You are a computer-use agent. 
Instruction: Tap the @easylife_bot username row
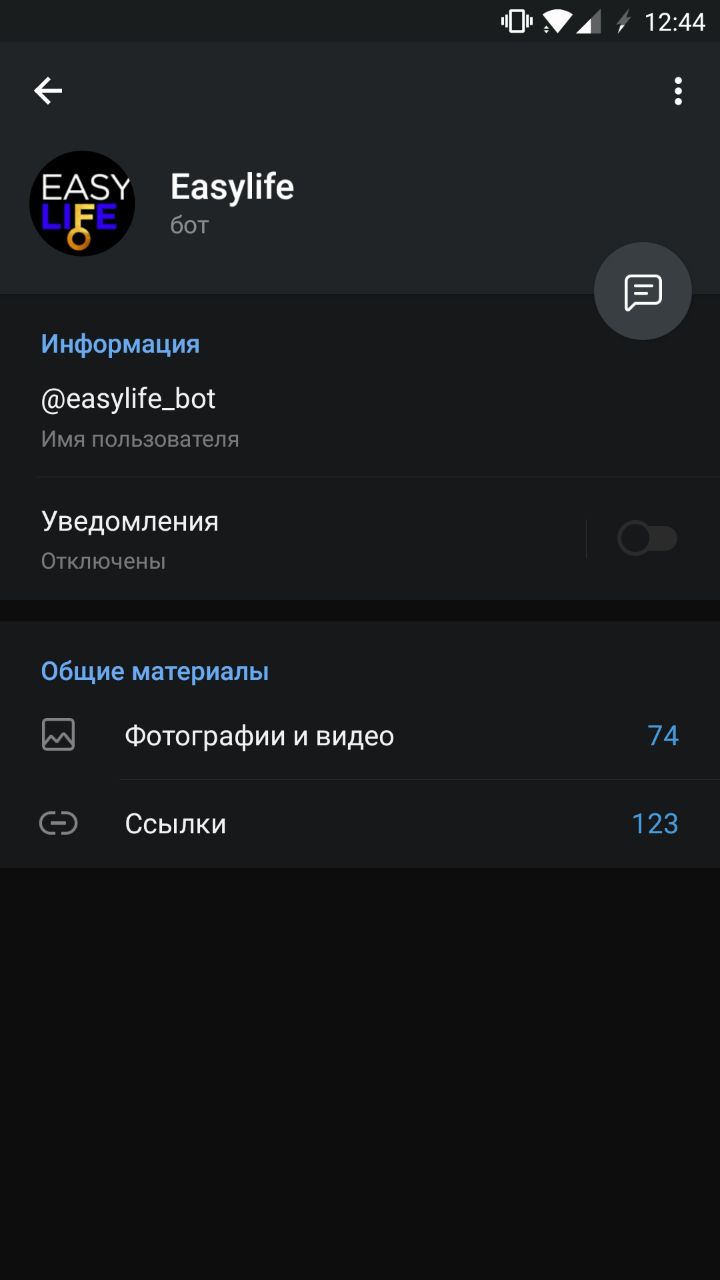tap(360, 418)
